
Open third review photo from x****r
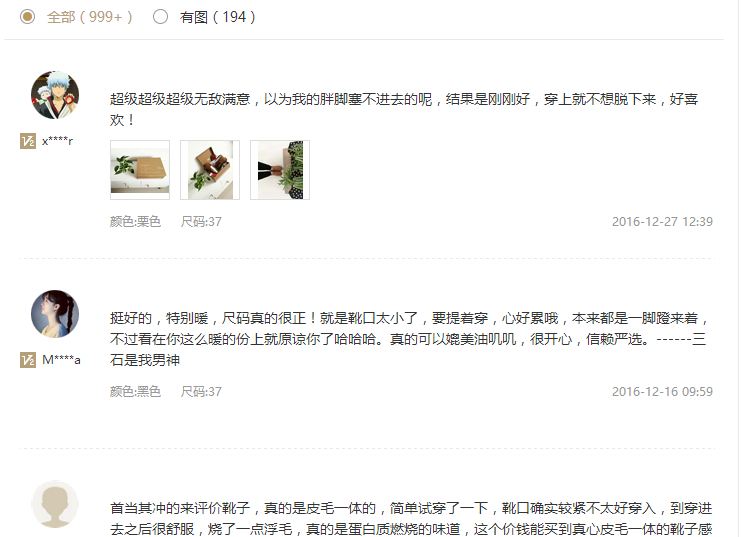coord(279,170)
